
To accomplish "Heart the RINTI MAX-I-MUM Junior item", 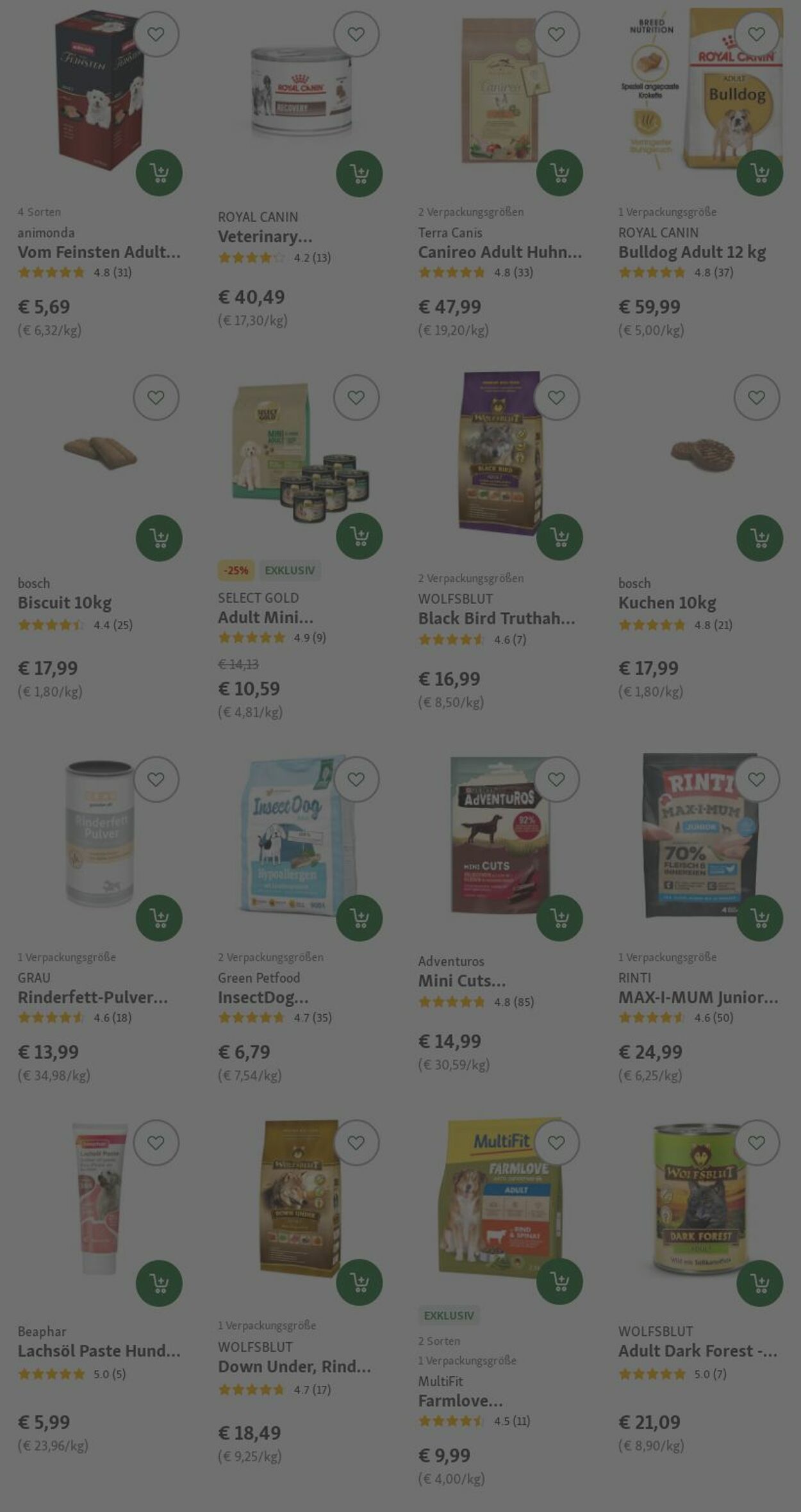I will coord(757,780).
